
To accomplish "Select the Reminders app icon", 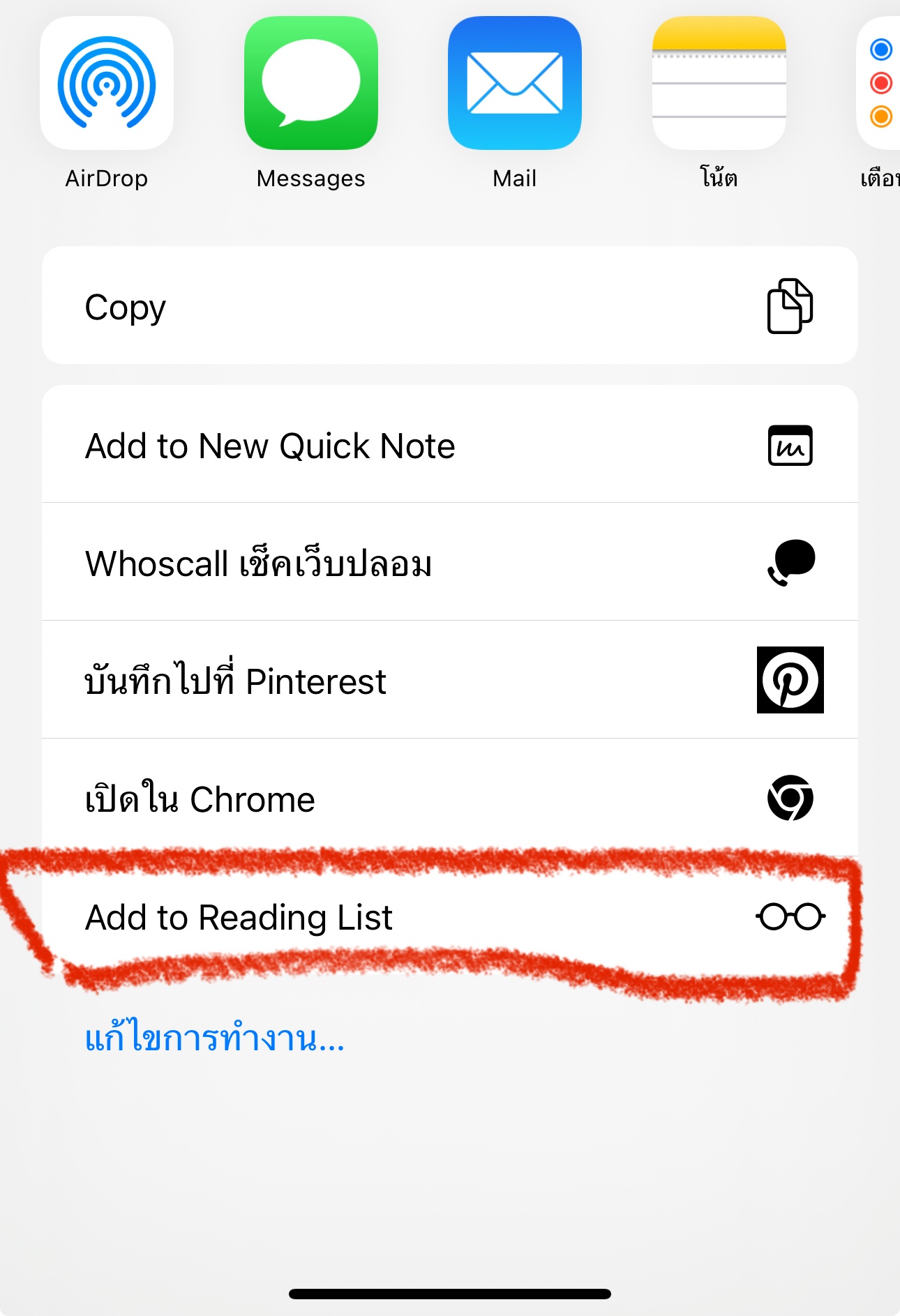I will pos(879,84).
